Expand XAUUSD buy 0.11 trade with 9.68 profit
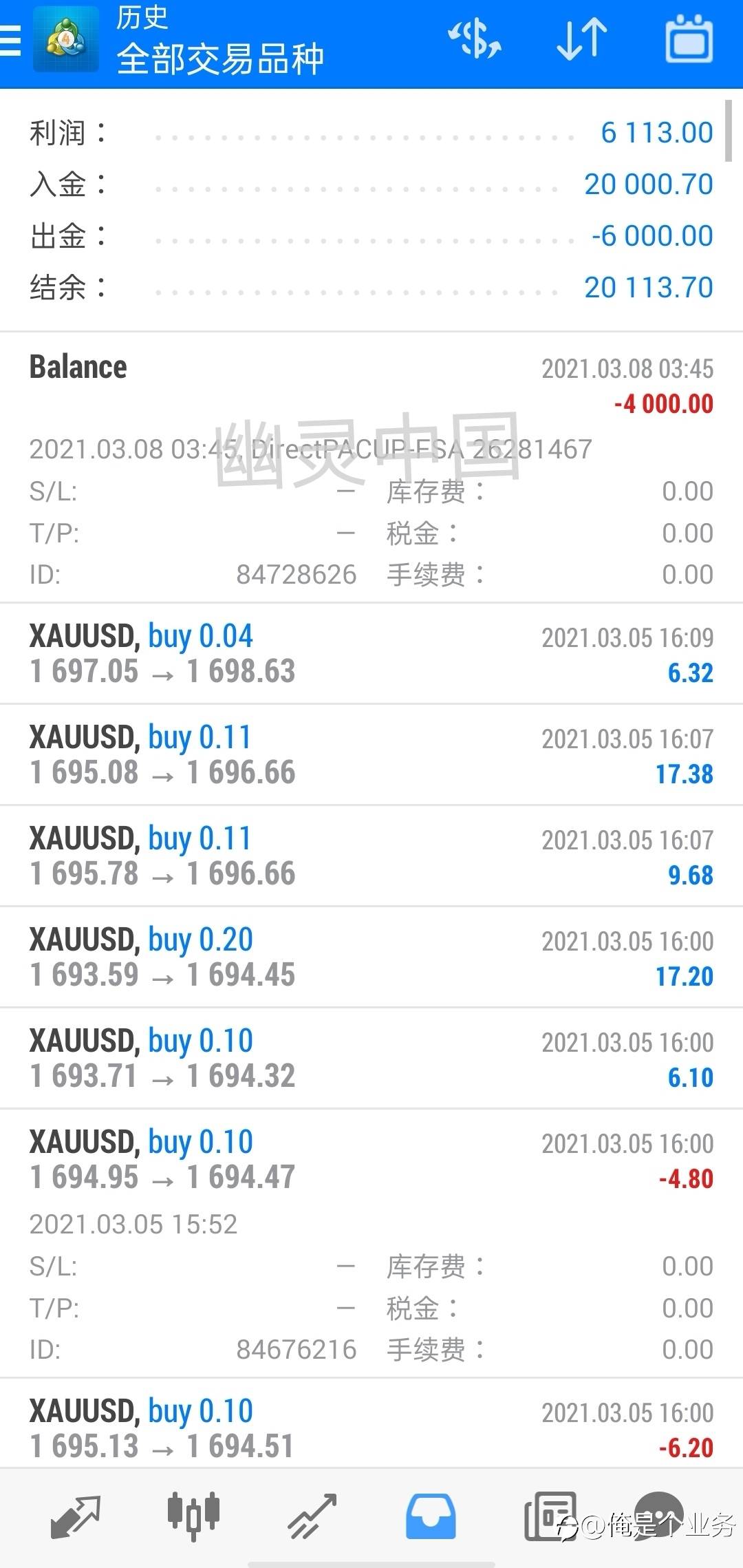This screenshot has height=1568, width=743. click(371, 856)
